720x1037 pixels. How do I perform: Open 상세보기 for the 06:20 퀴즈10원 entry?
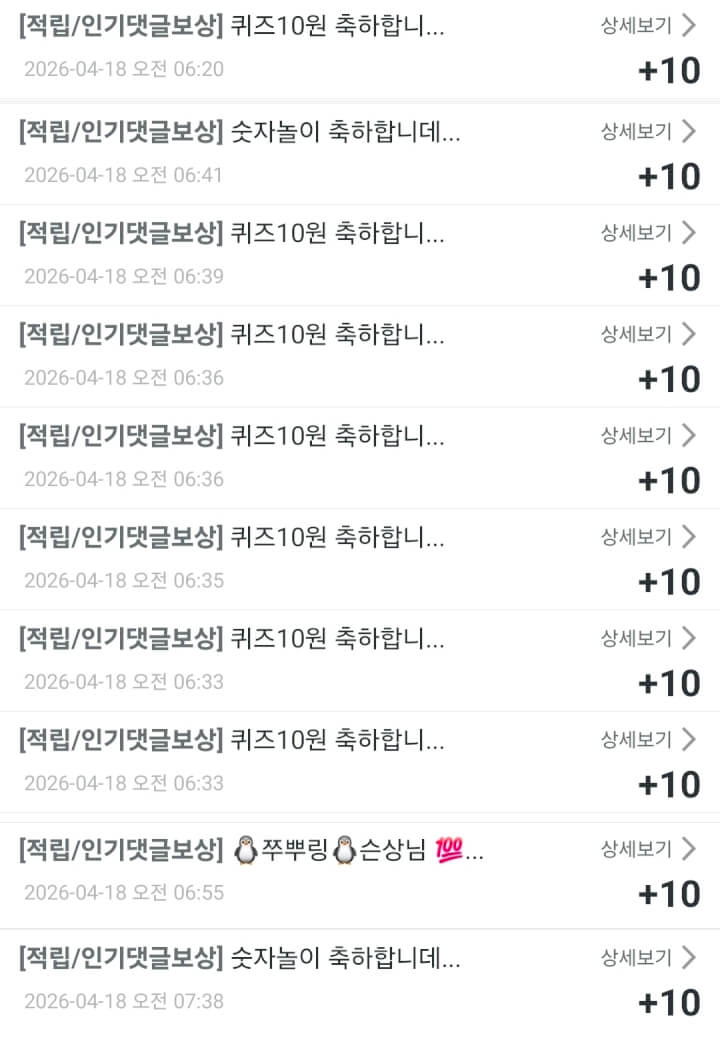pyautogui.click(x=648, y=26)
